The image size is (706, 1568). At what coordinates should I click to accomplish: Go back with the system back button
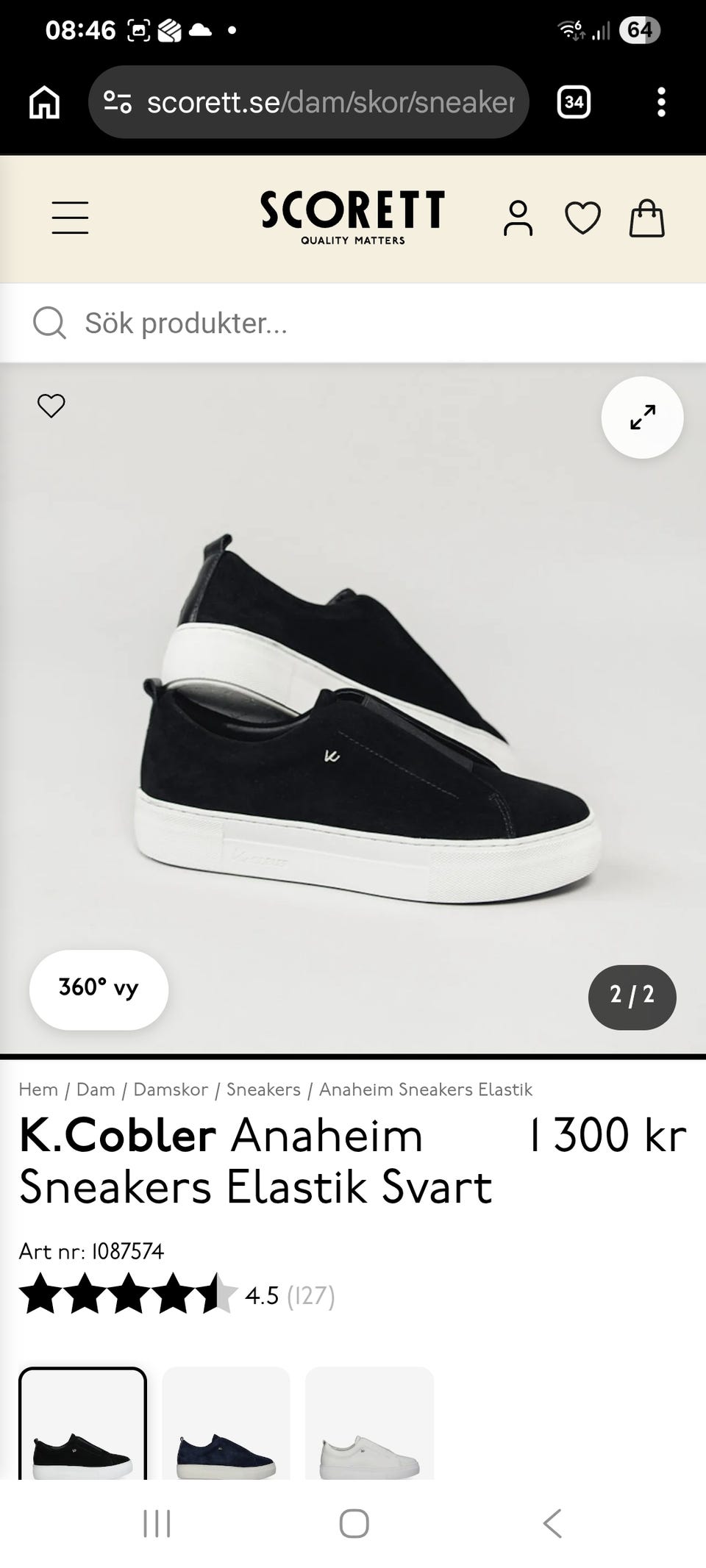[x=552, y=1523]
